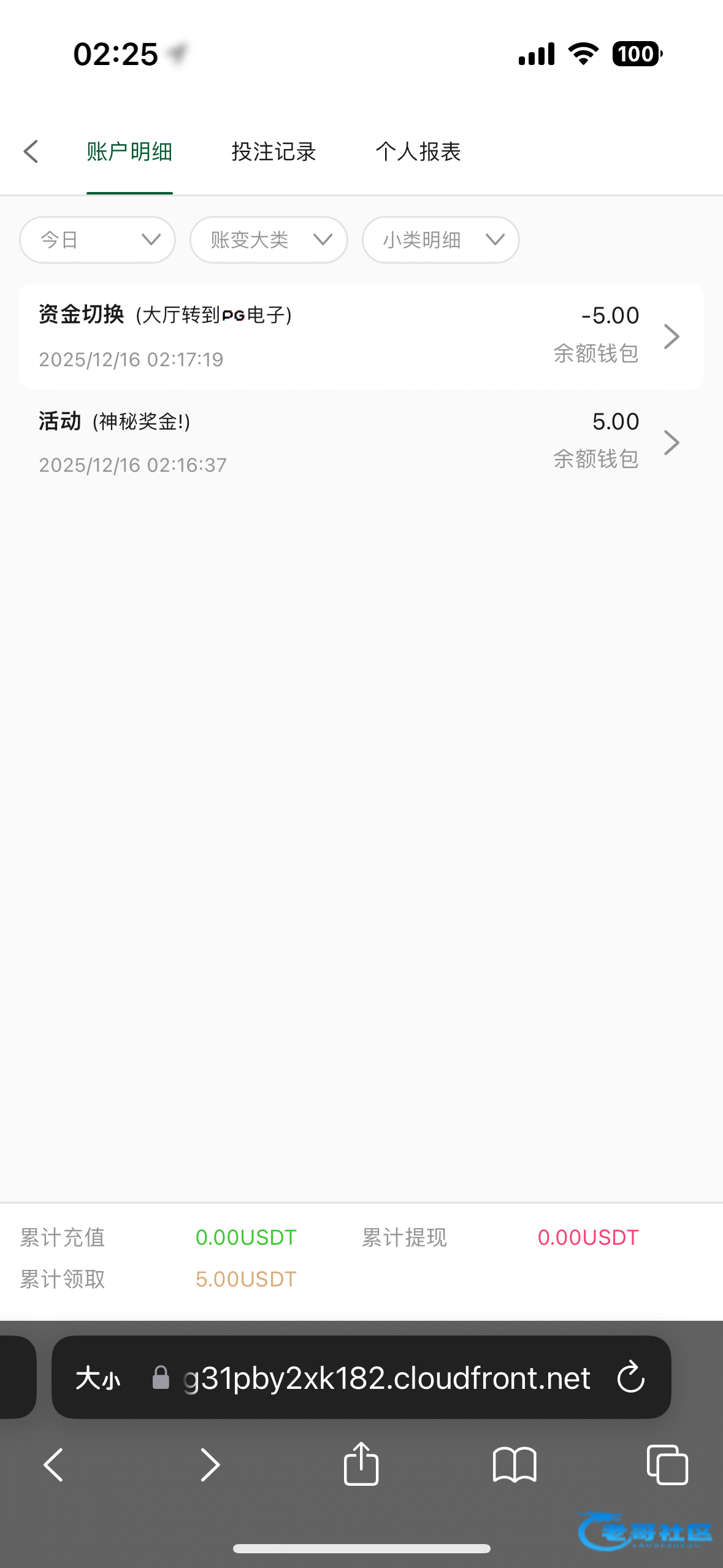Navigate back in Safari toolbar

click(x=54, y=1464)
